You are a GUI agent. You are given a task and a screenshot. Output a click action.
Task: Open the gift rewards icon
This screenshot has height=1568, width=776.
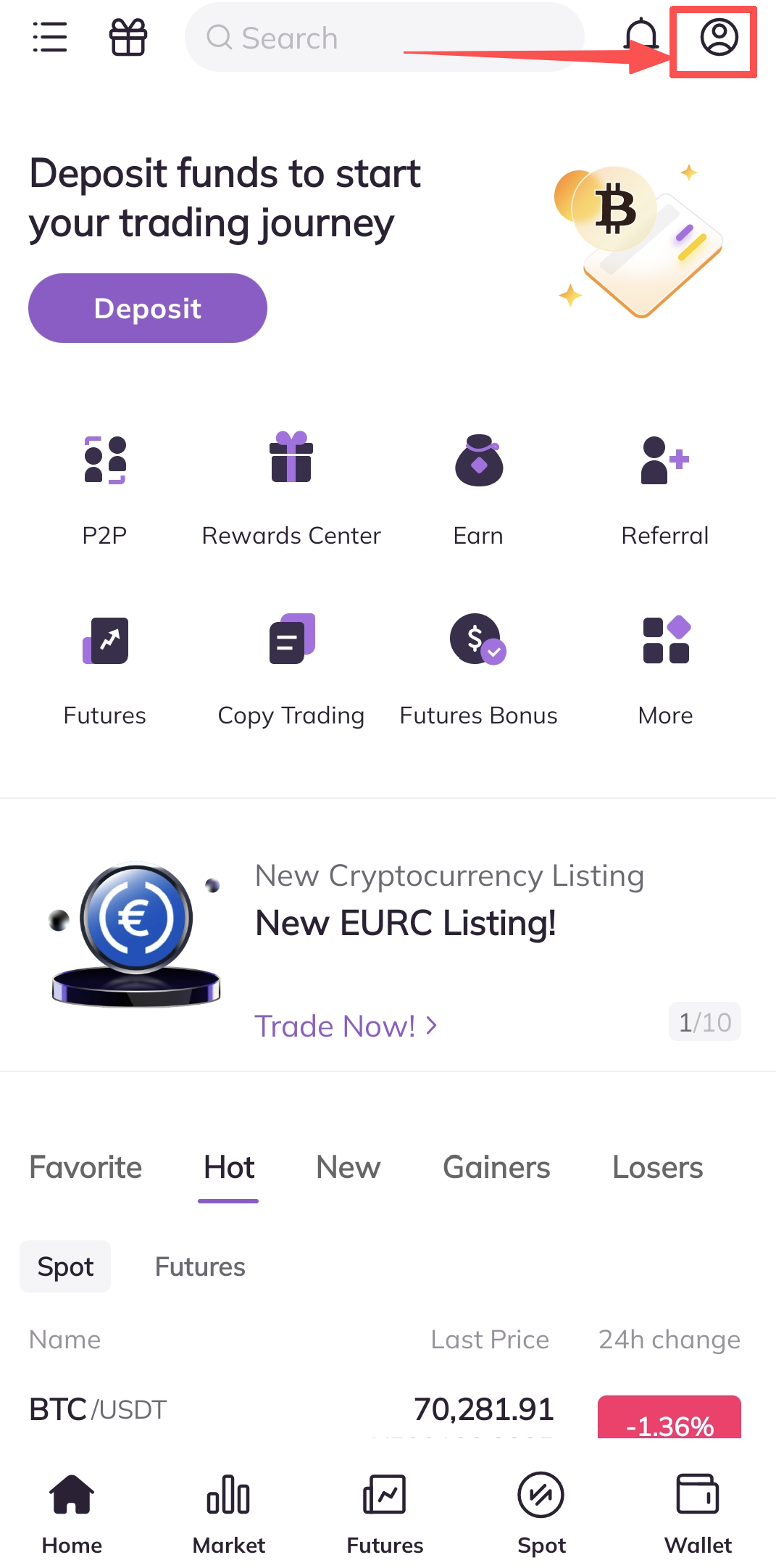click(128, 37)
